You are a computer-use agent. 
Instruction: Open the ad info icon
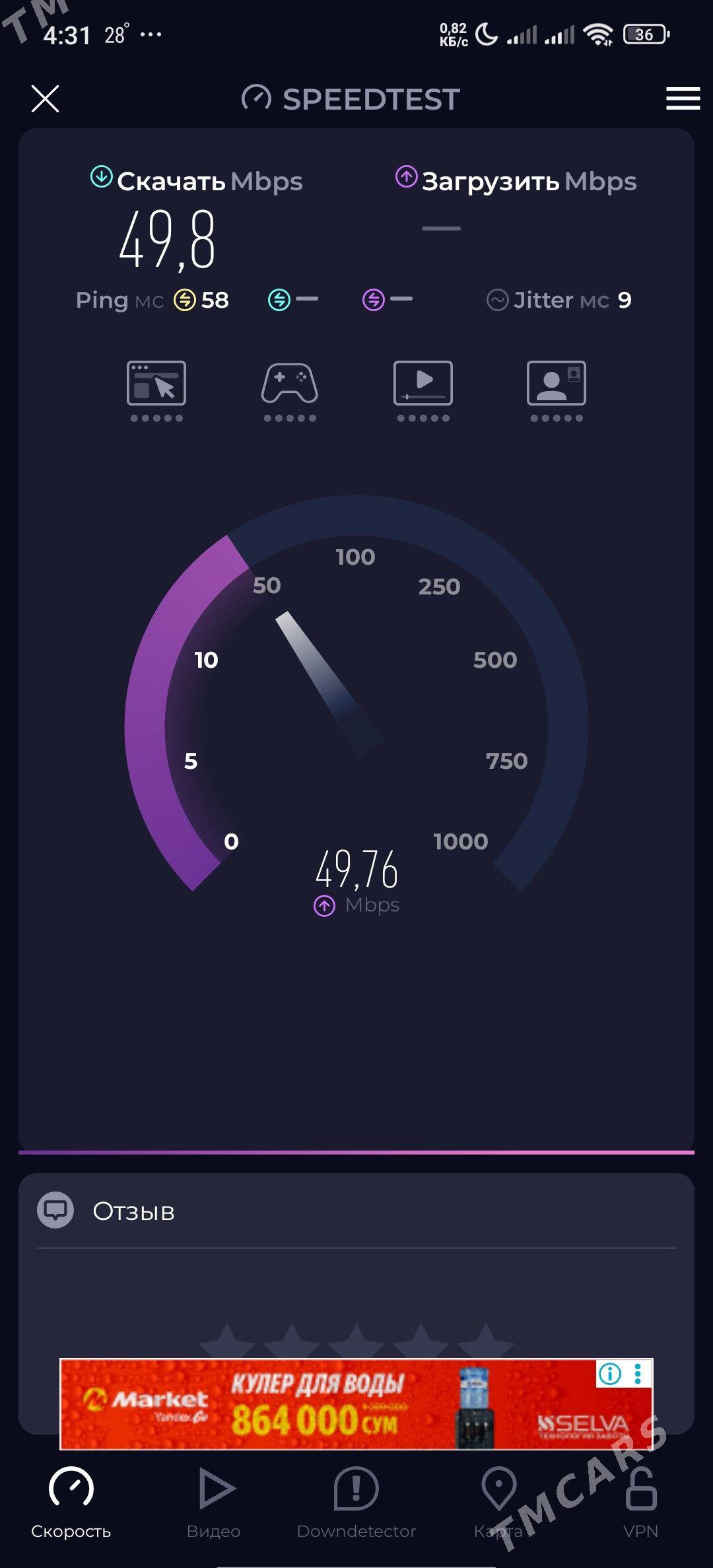click(609, 1374)
